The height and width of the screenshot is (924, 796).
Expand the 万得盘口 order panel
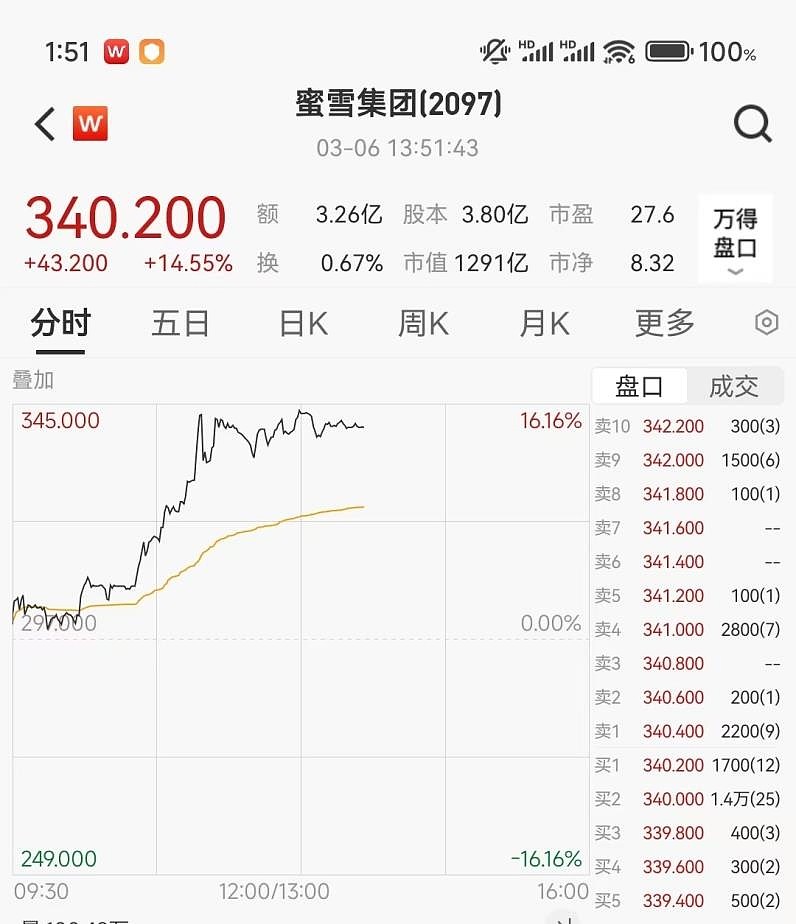pyautogui.click(x=735, y=236)
